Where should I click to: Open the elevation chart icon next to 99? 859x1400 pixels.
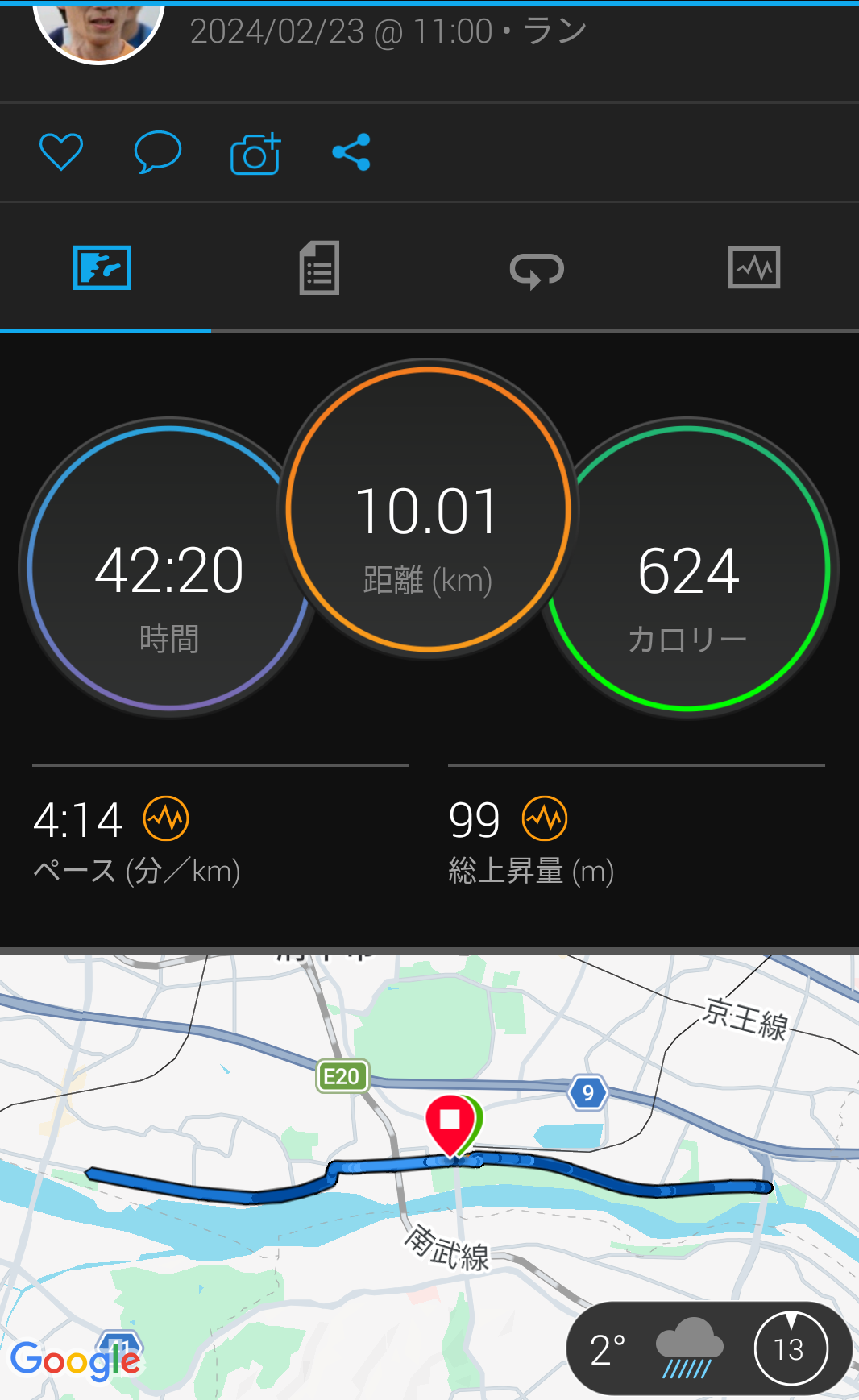point(545,819)
